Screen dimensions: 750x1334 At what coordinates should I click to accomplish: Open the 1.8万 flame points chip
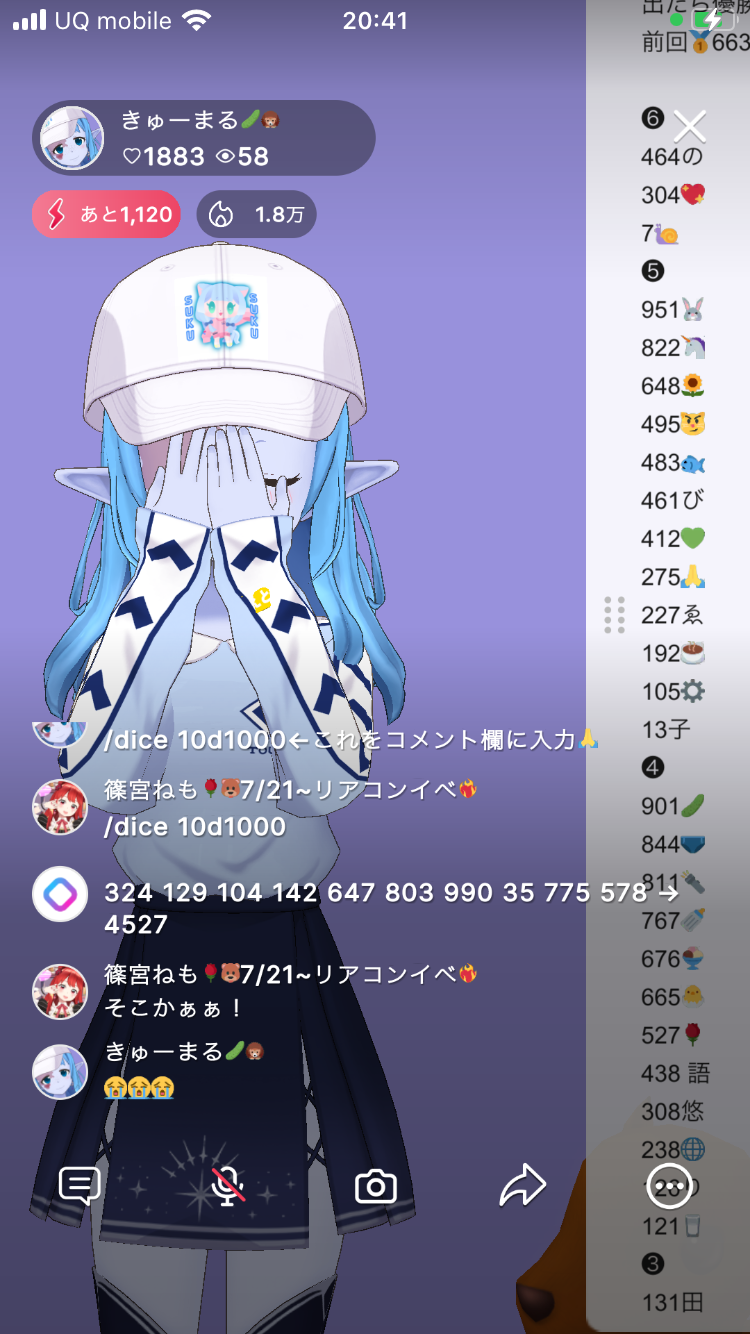pyautogui.click(x=256, y=214)
